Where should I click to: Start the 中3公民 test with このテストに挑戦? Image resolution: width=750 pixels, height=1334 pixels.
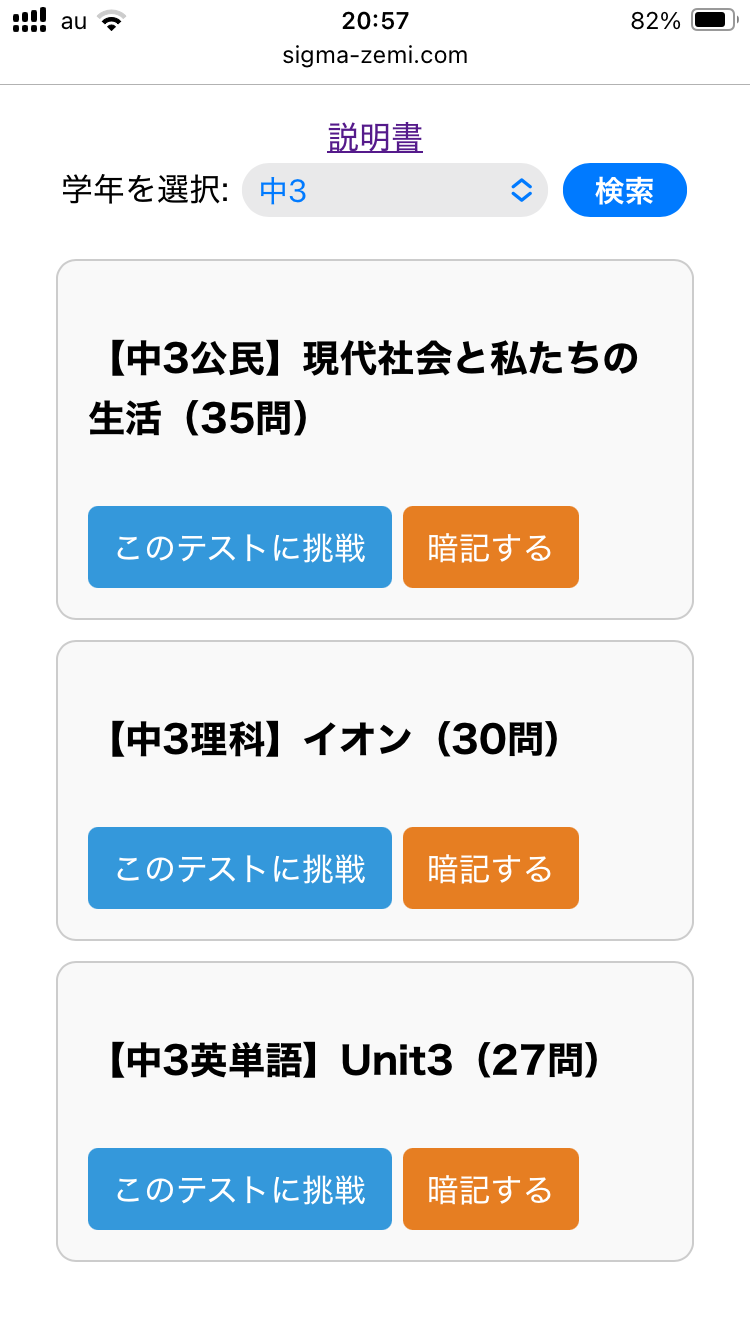[x=240, y=547]
